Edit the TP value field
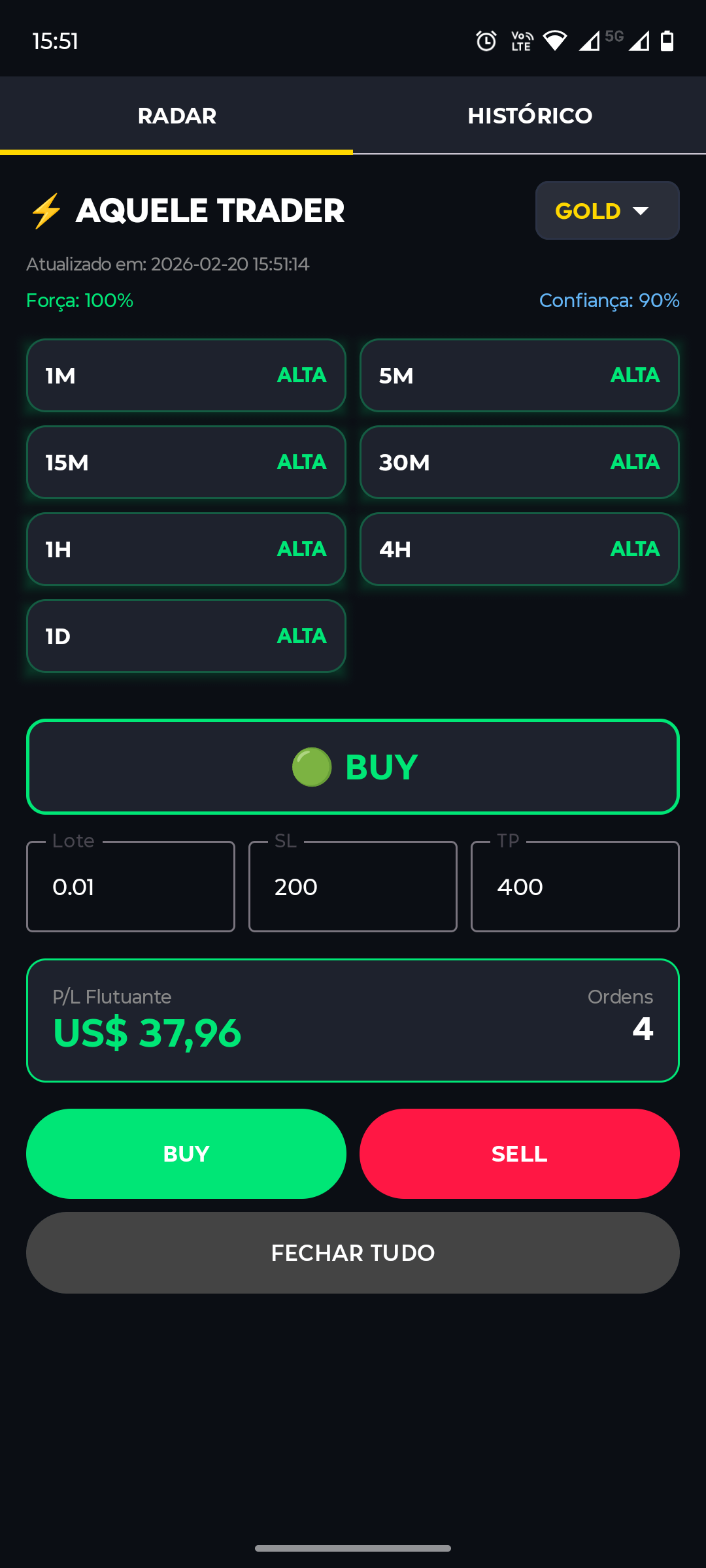 click(575, 887)
